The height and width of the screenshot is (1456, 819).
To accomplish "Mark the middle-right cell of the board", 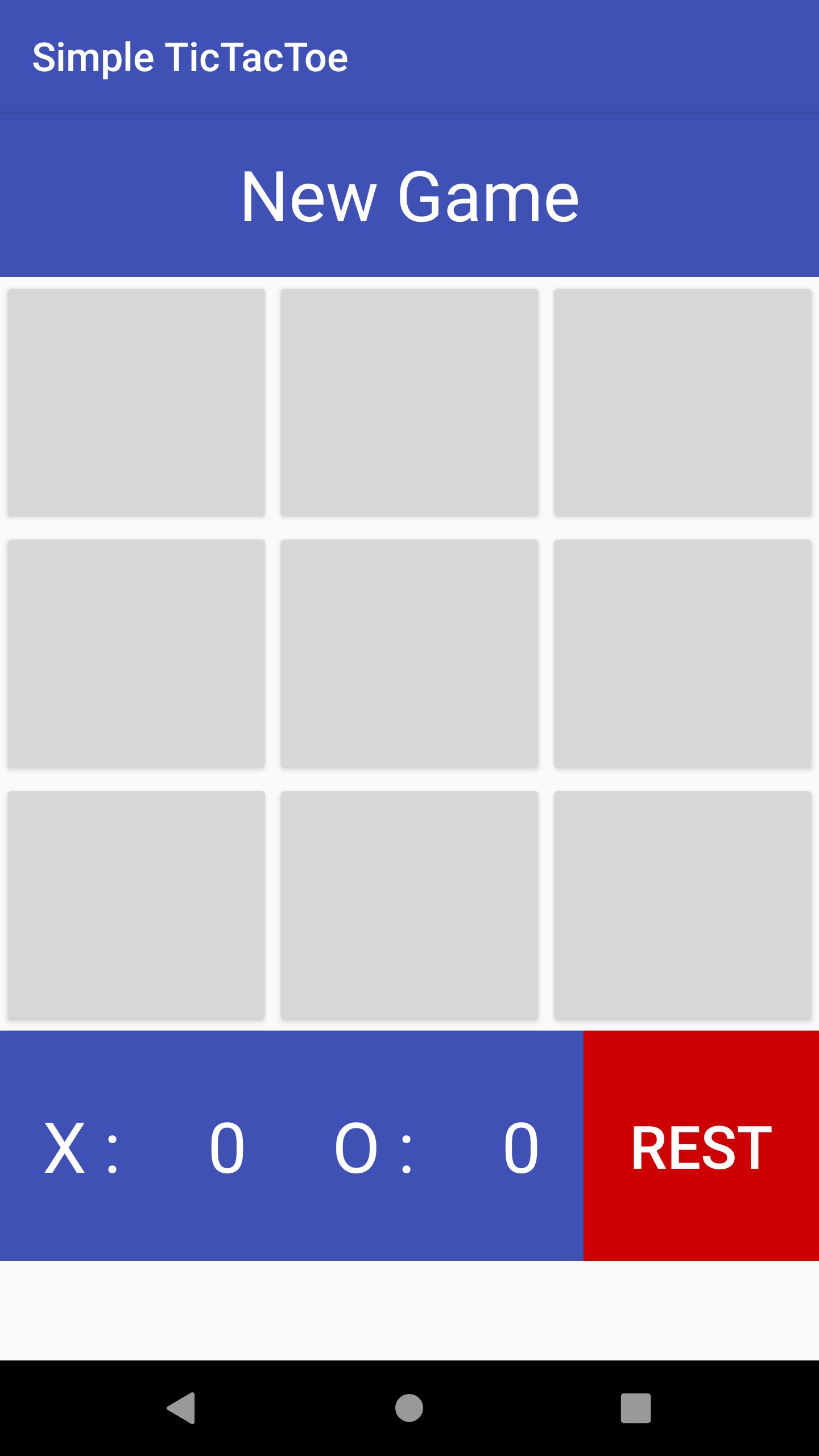I will click(682, 653).
